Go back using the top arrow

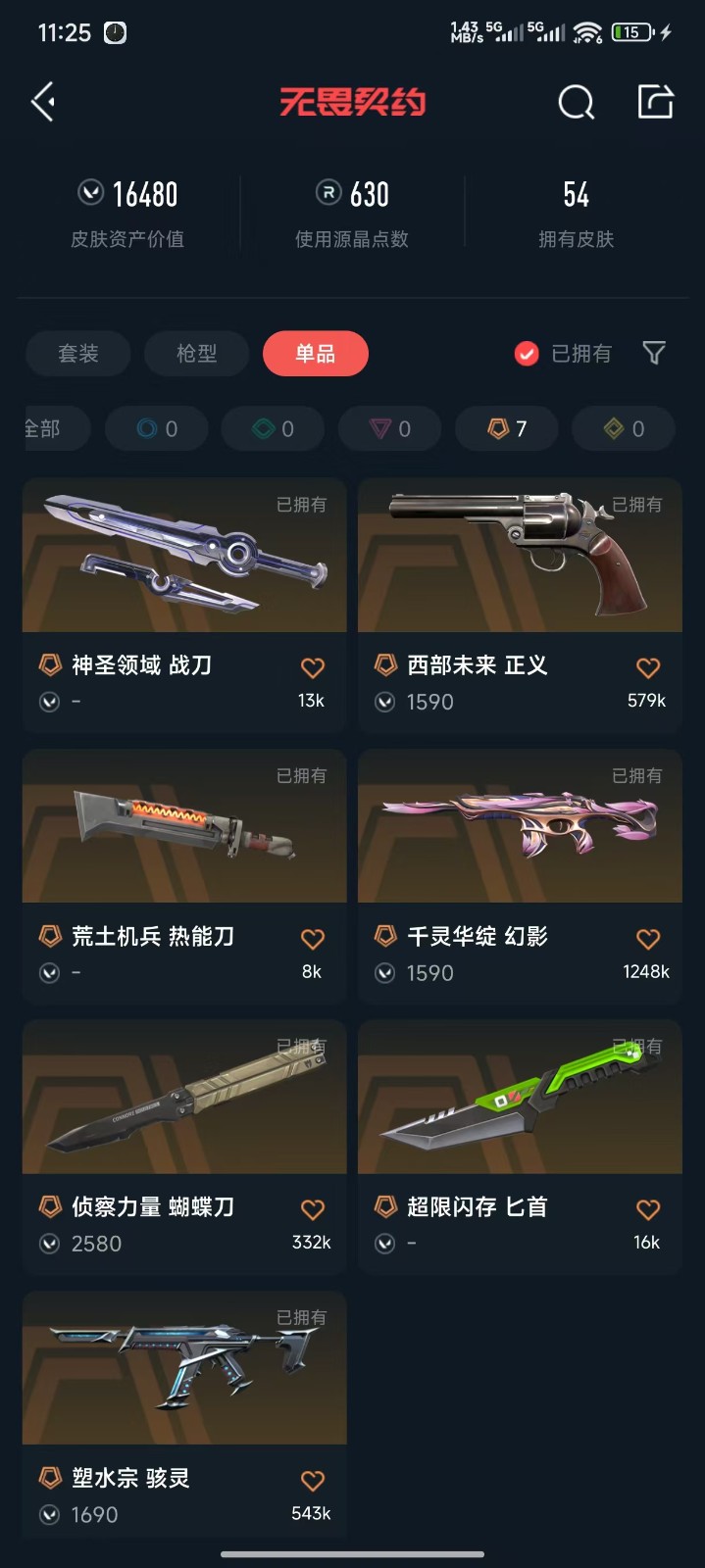coord(42,102)
